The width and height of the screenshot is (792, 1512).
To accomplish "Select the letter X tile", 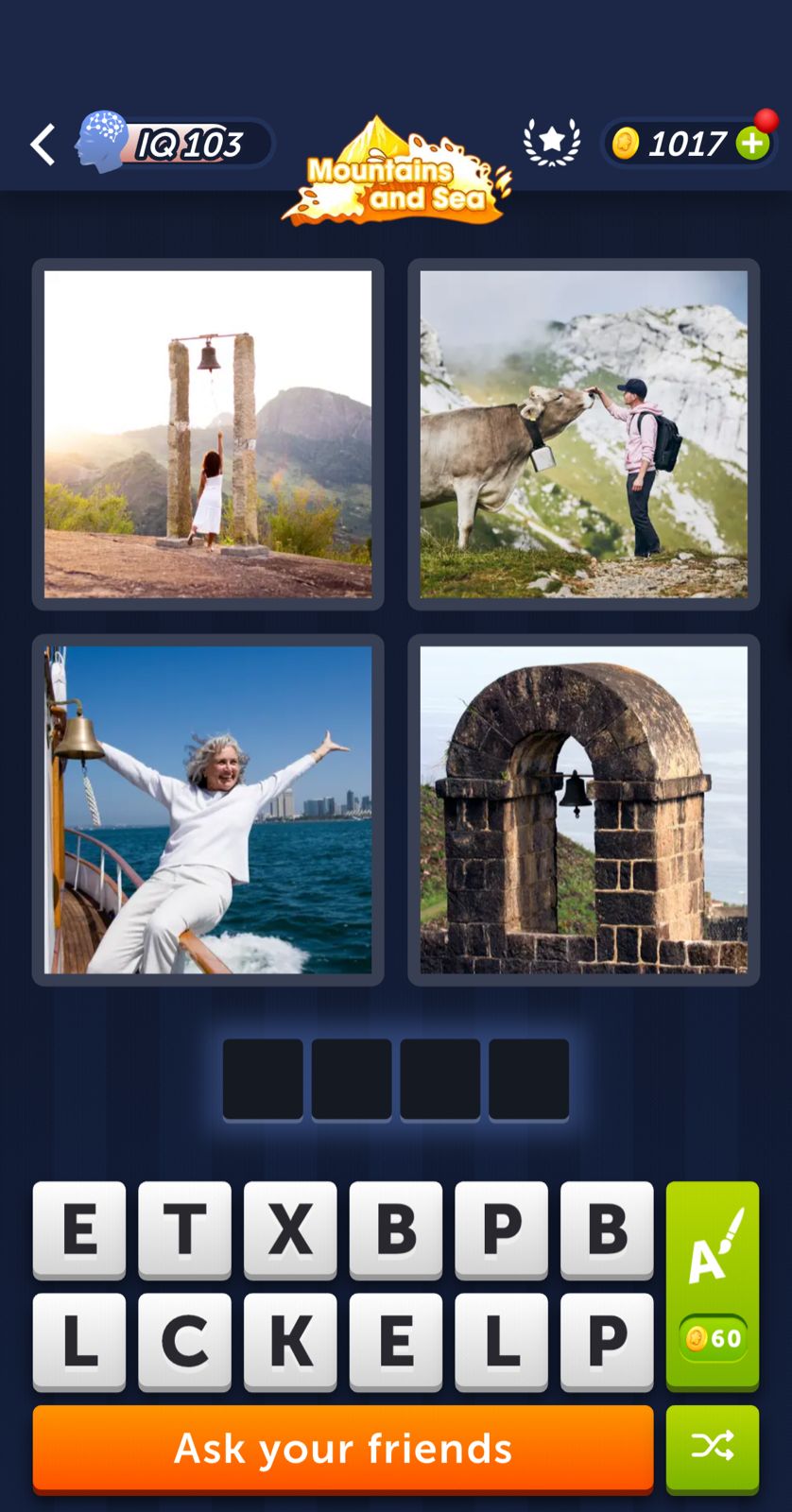I will (x=290, y=1228).
